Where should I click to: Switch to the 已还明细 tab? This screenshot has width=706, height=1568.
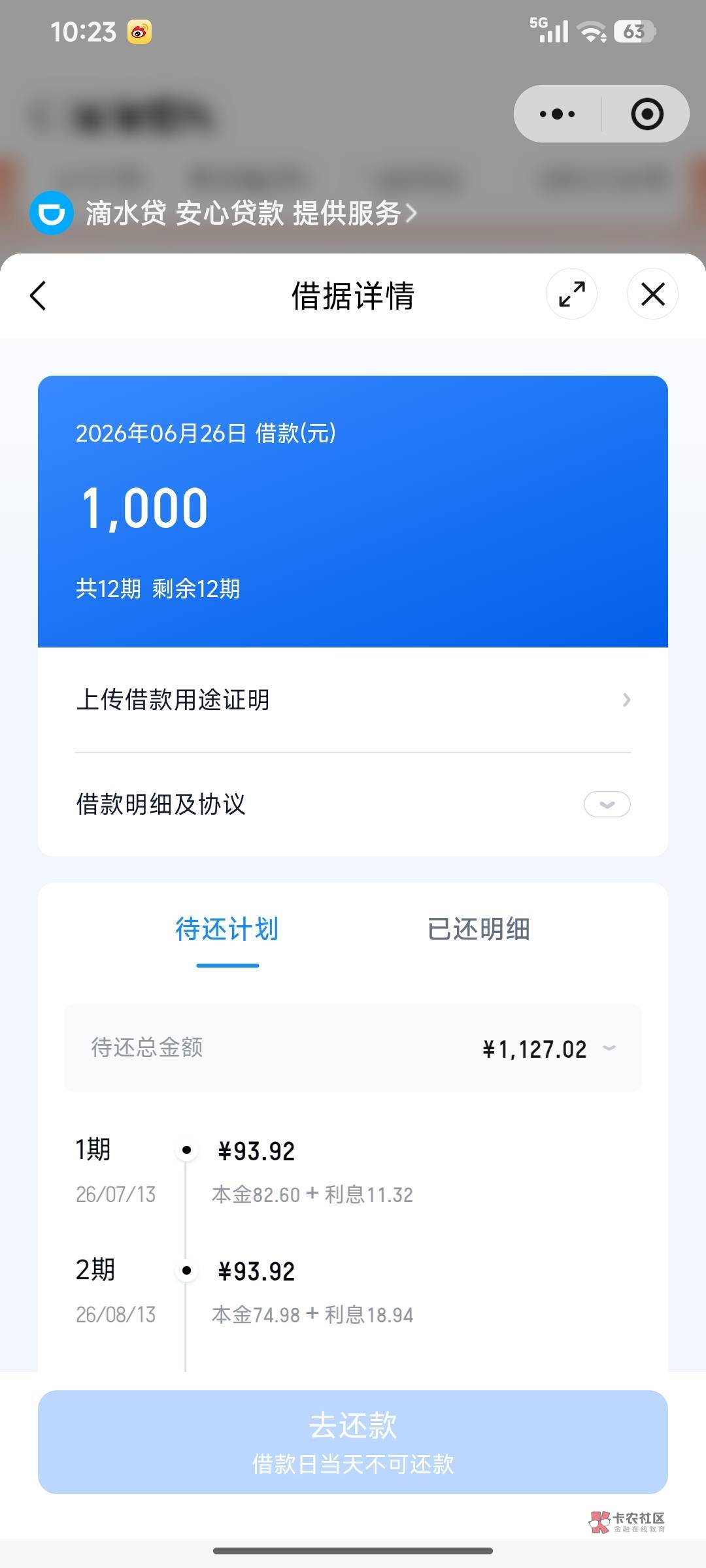479,929
